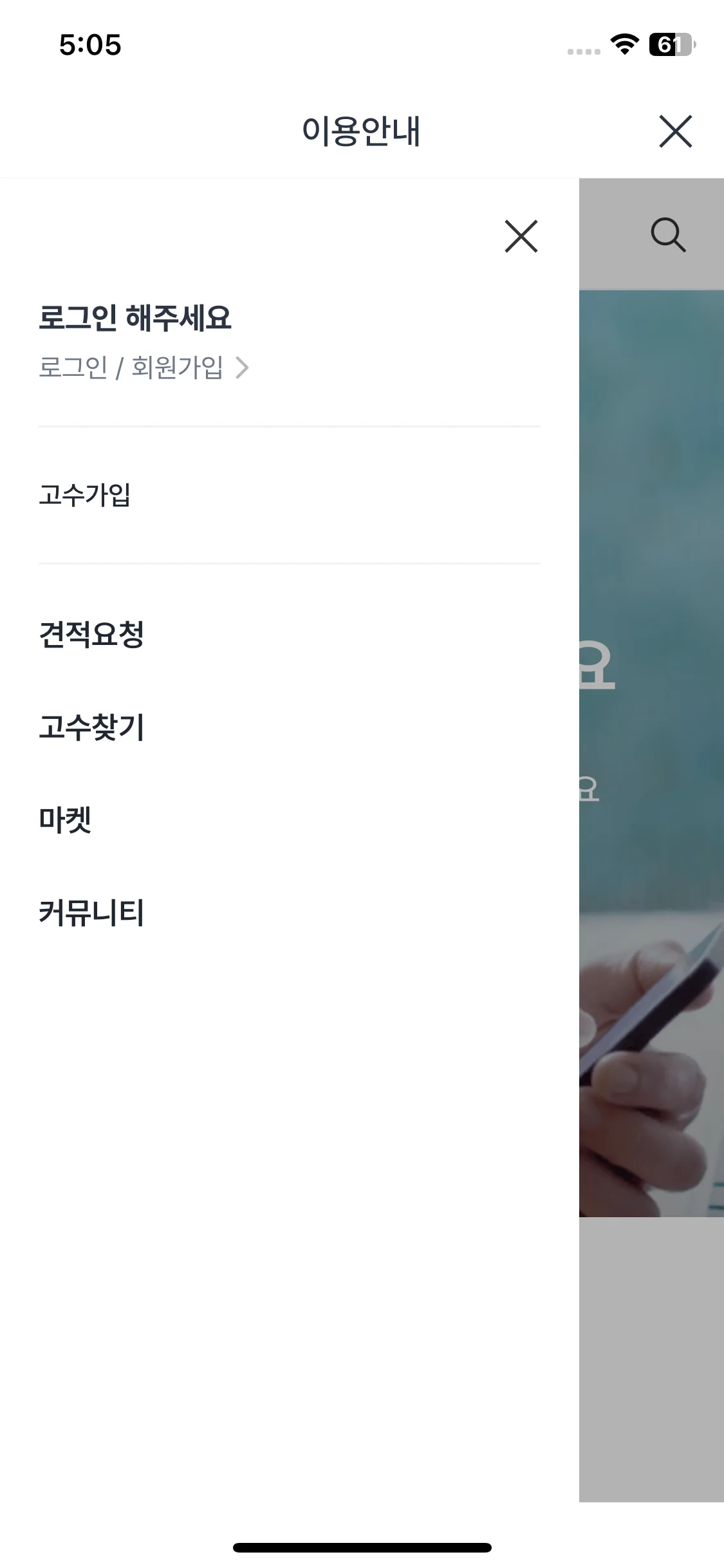Close the 이용안내 page
This screenshot has height=1568, width=724.
tap(675, 131)
